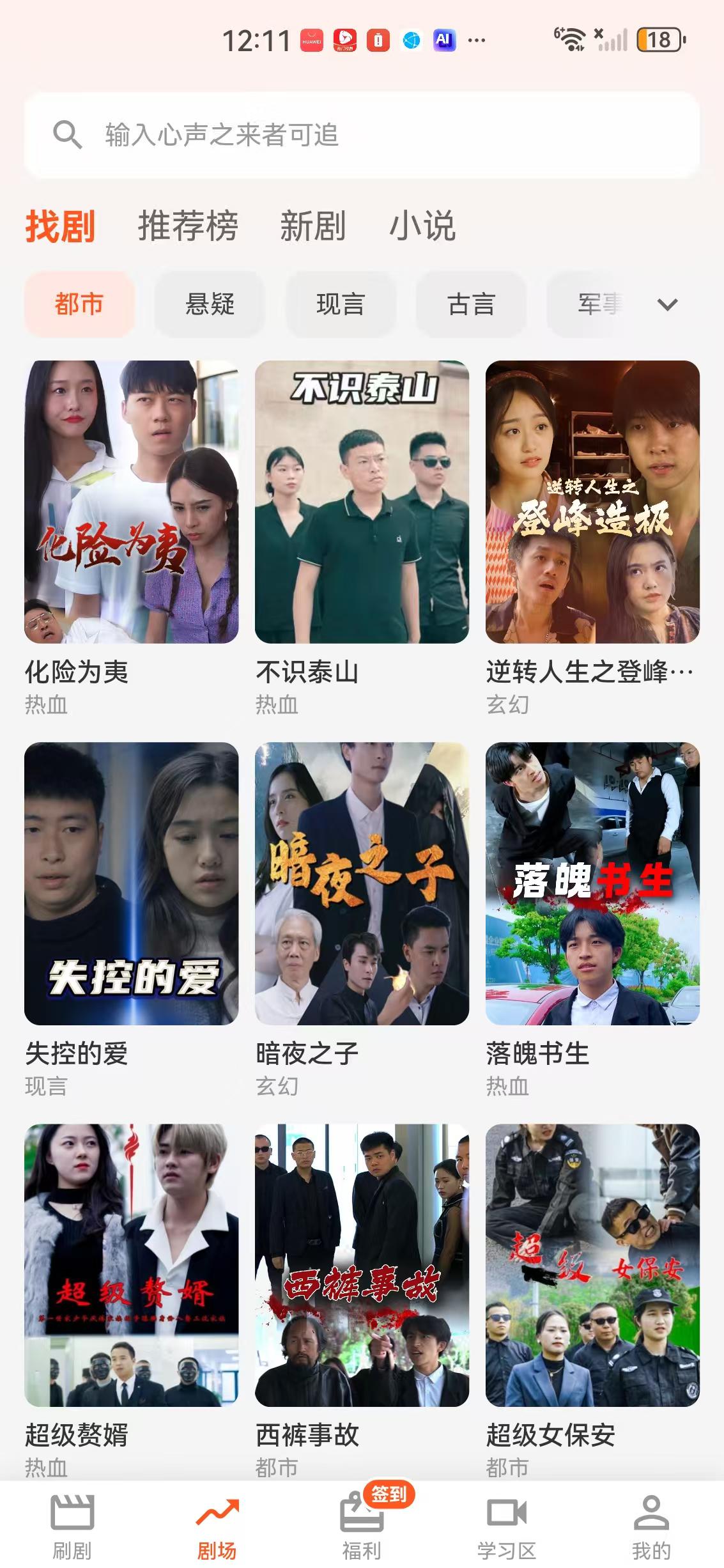Activate the 现言 category filter
724x1568 pixels.
pos(341,305)
